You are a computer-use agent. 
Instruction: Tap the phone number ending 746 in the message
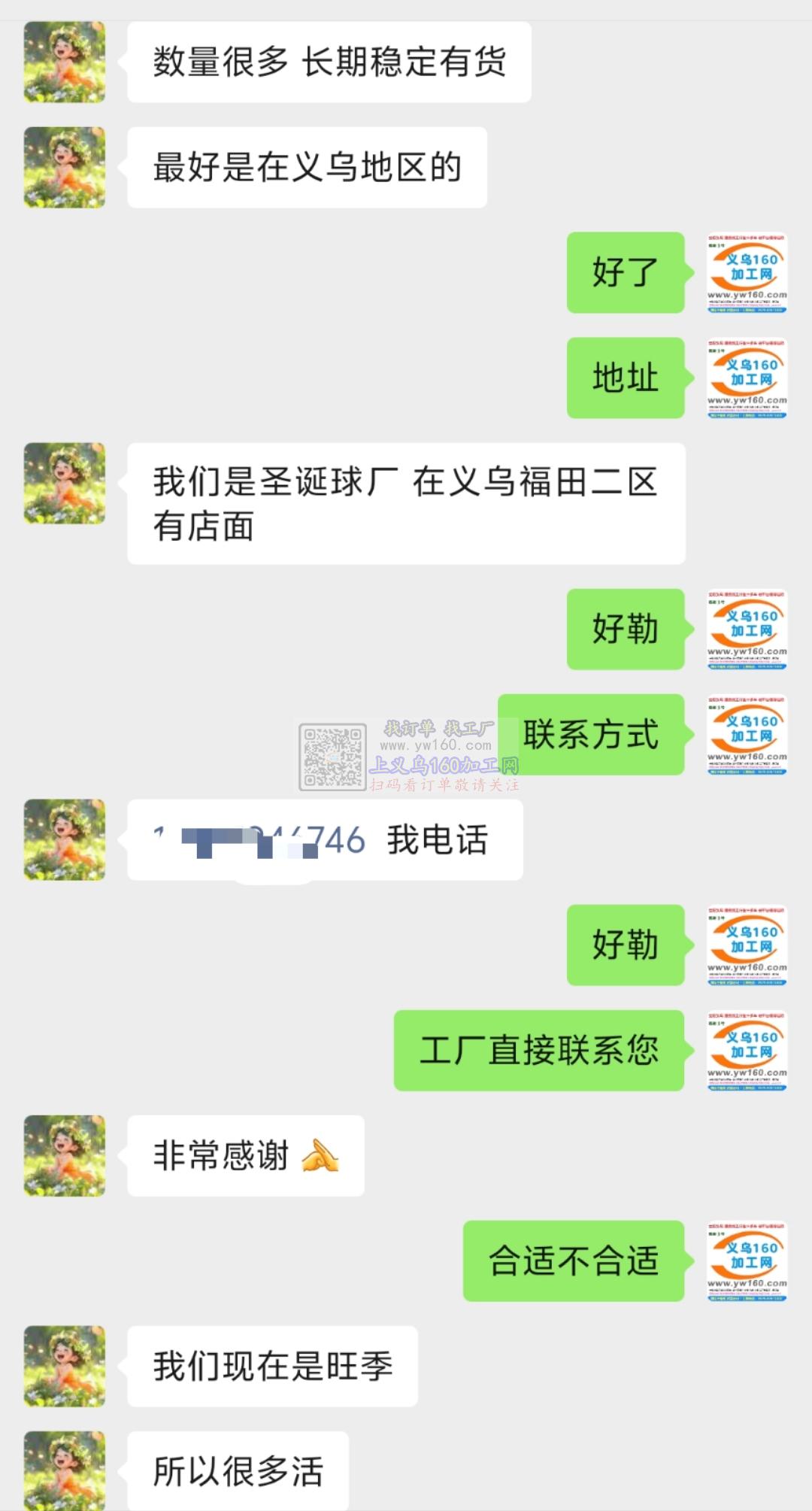click(259, 840)
